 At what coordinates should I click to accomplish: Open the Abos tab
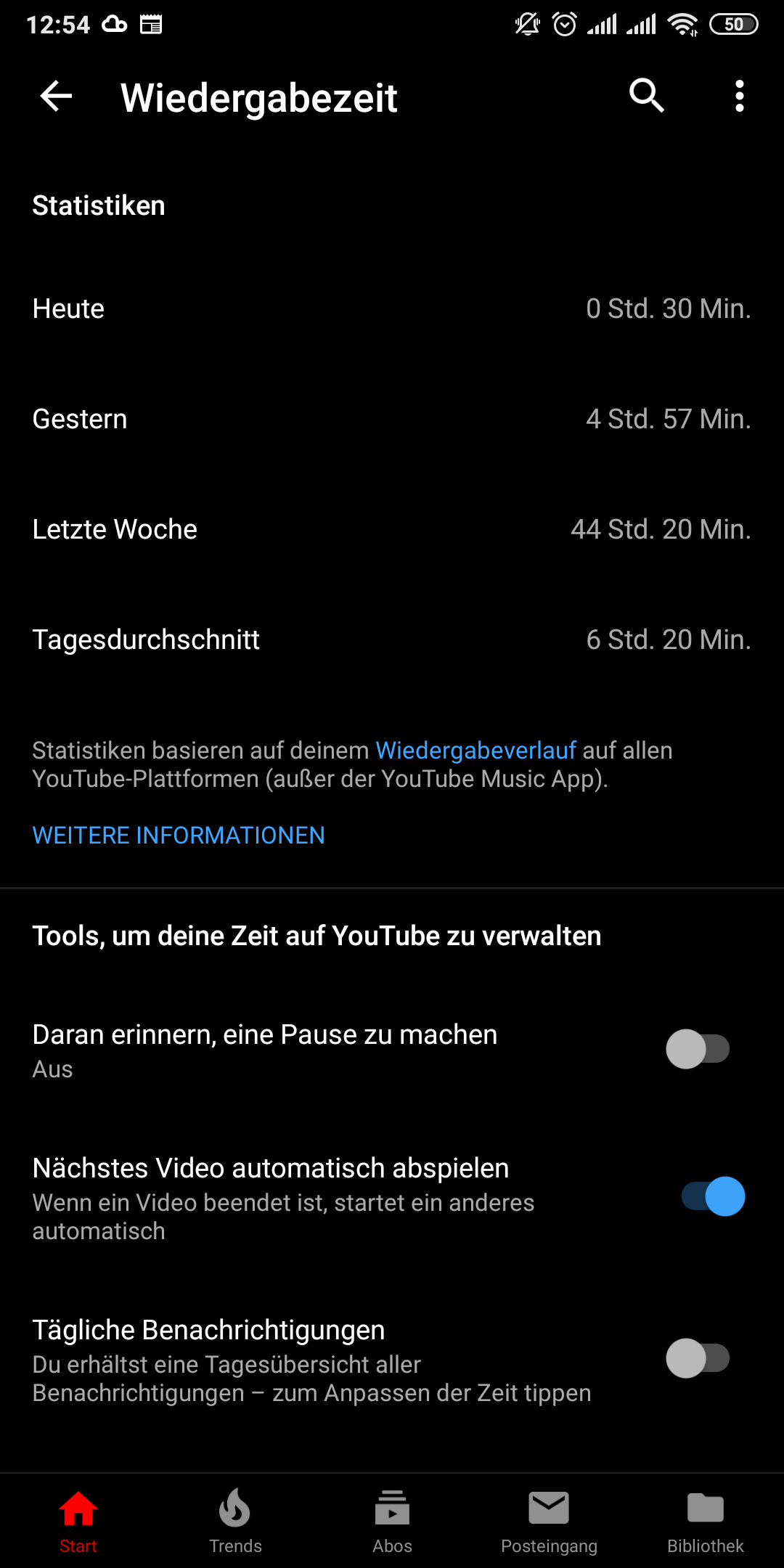[x=392, y=1522]
